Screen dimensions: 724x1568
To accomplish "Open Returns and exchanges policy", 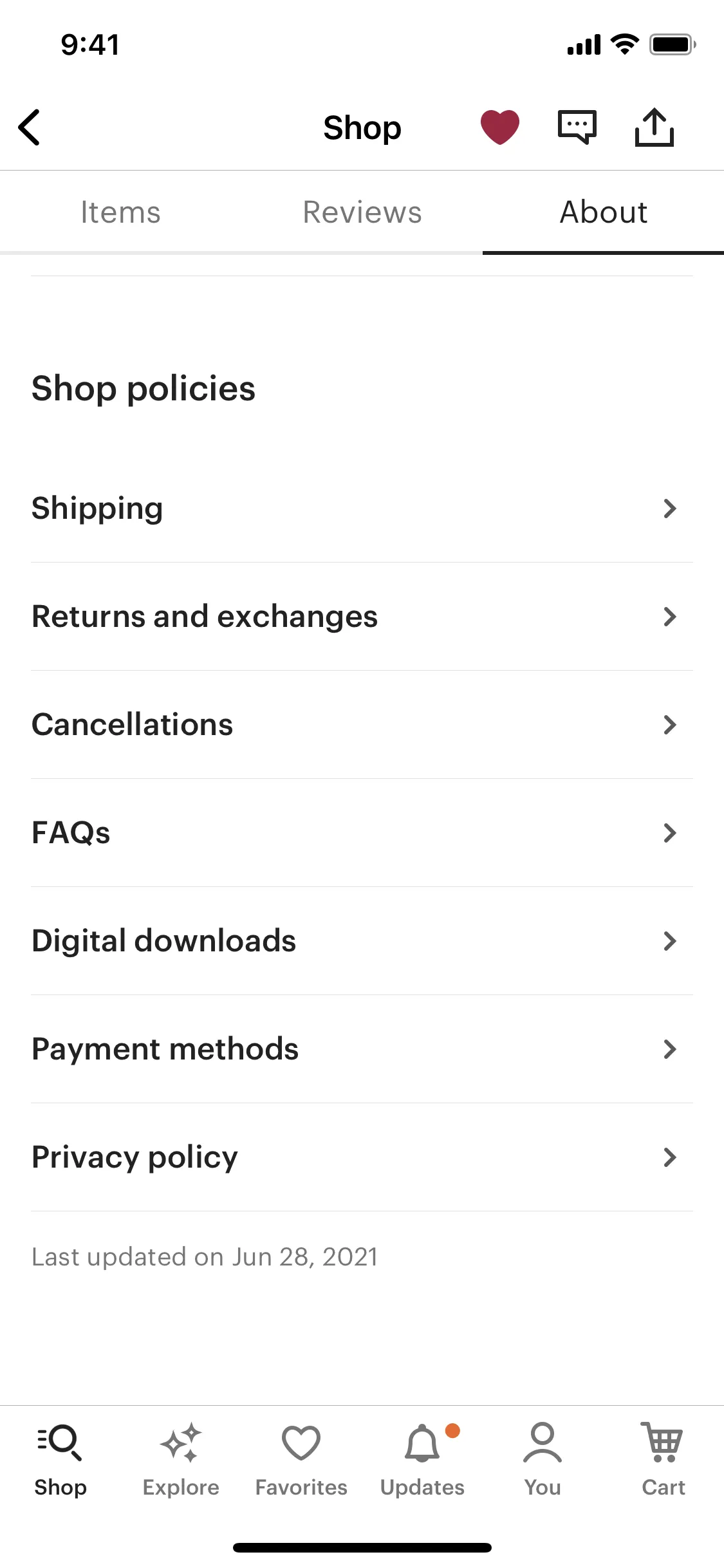I will pyautogui.click(x=362, y=617).
